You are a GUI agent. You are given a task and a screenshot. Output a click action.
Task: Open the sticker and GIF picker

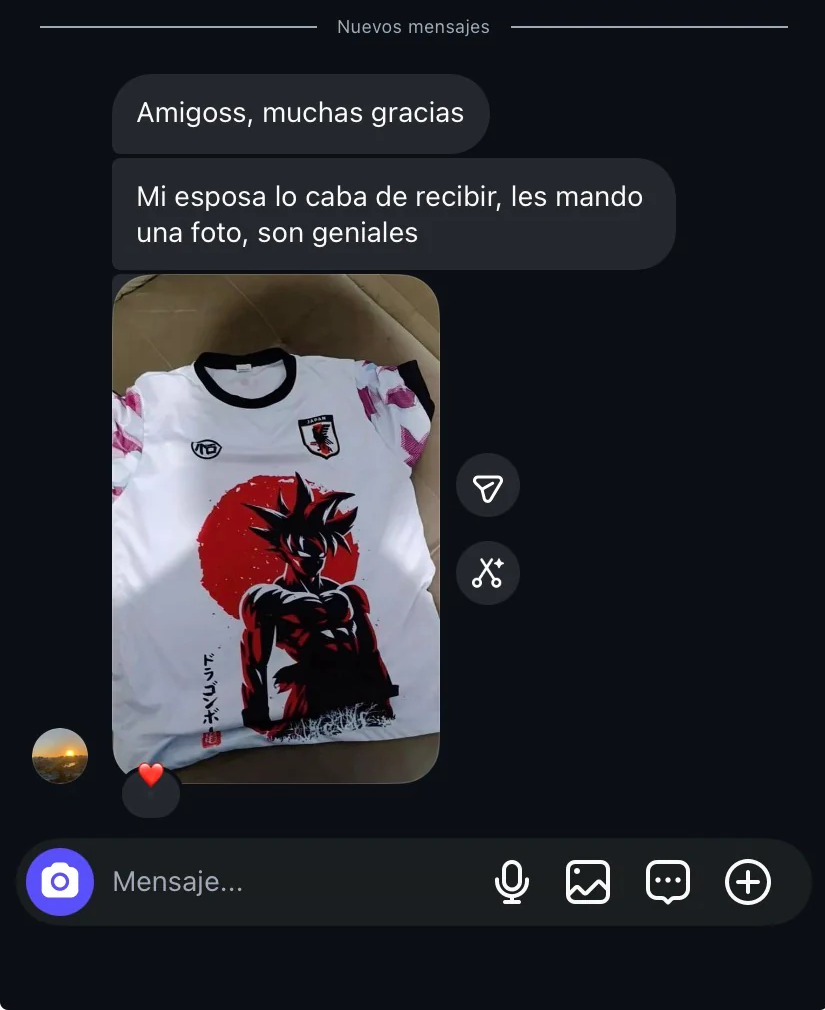(668, 882)
